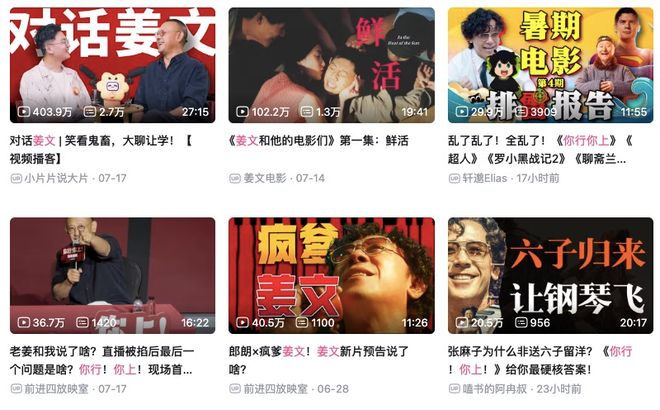The image size is (660, 410).
Task: Play the 老姜和我说了啥 live stream video
Action: pos(112,272)
